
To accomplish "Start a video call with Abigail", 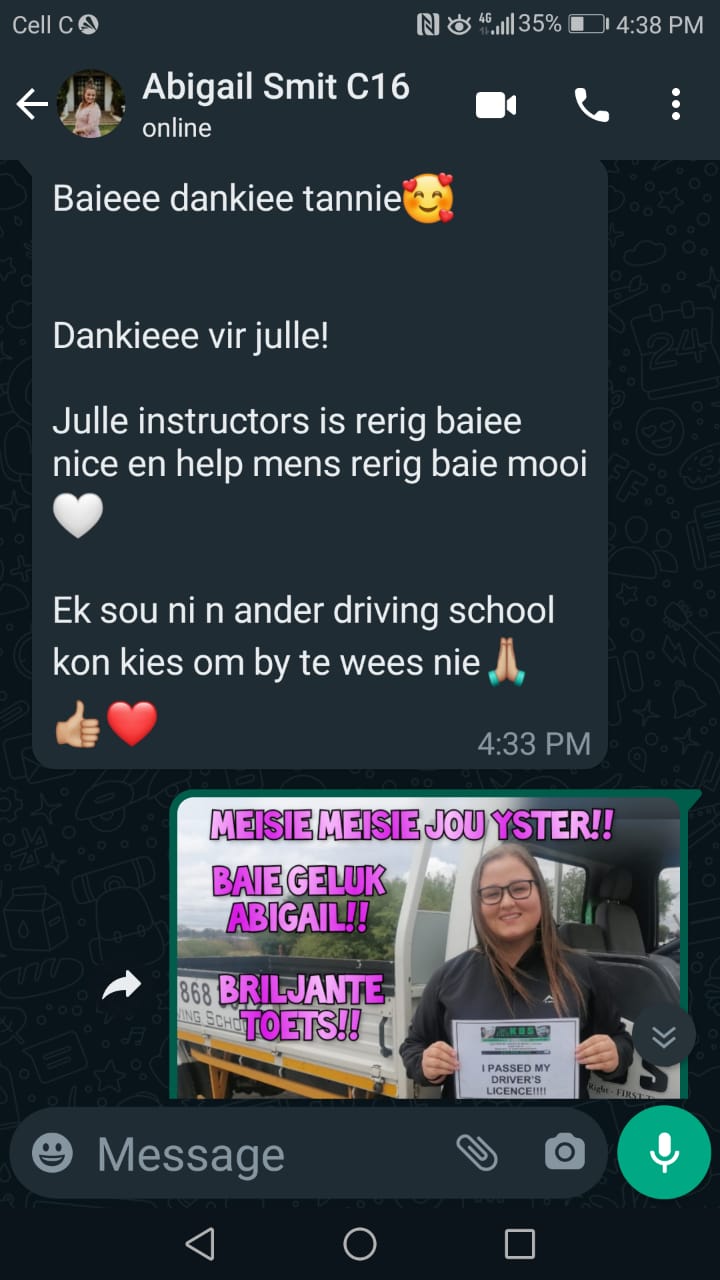I will point(496,104).
